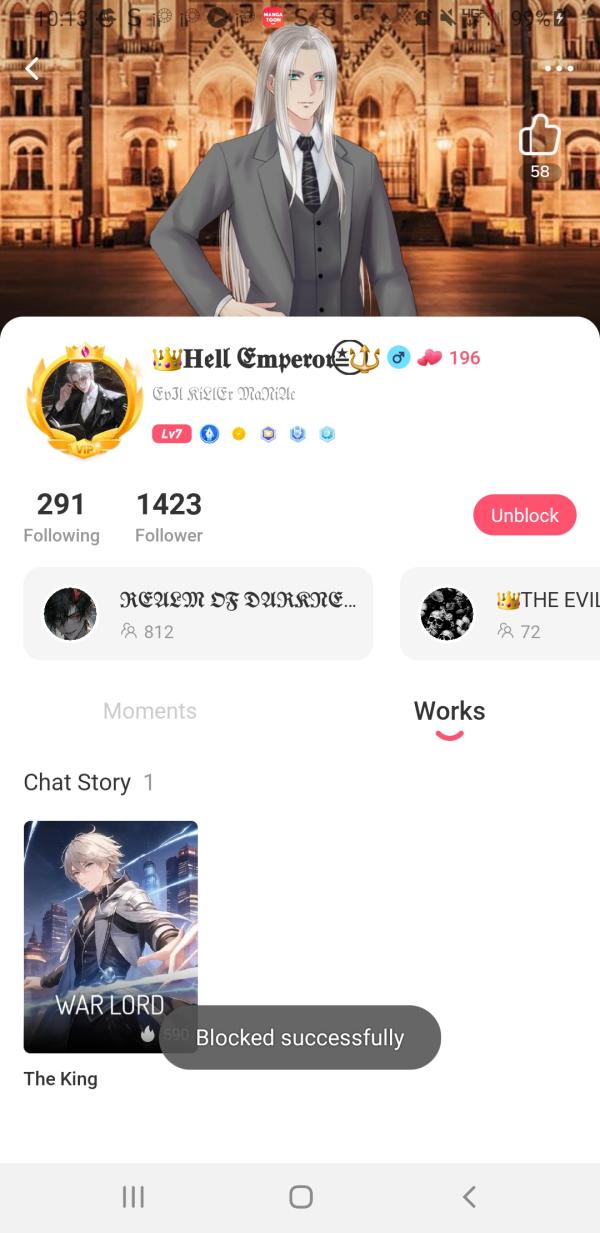Select the Works tab
Screen dimensions: 600x1233
coord(449,712)
